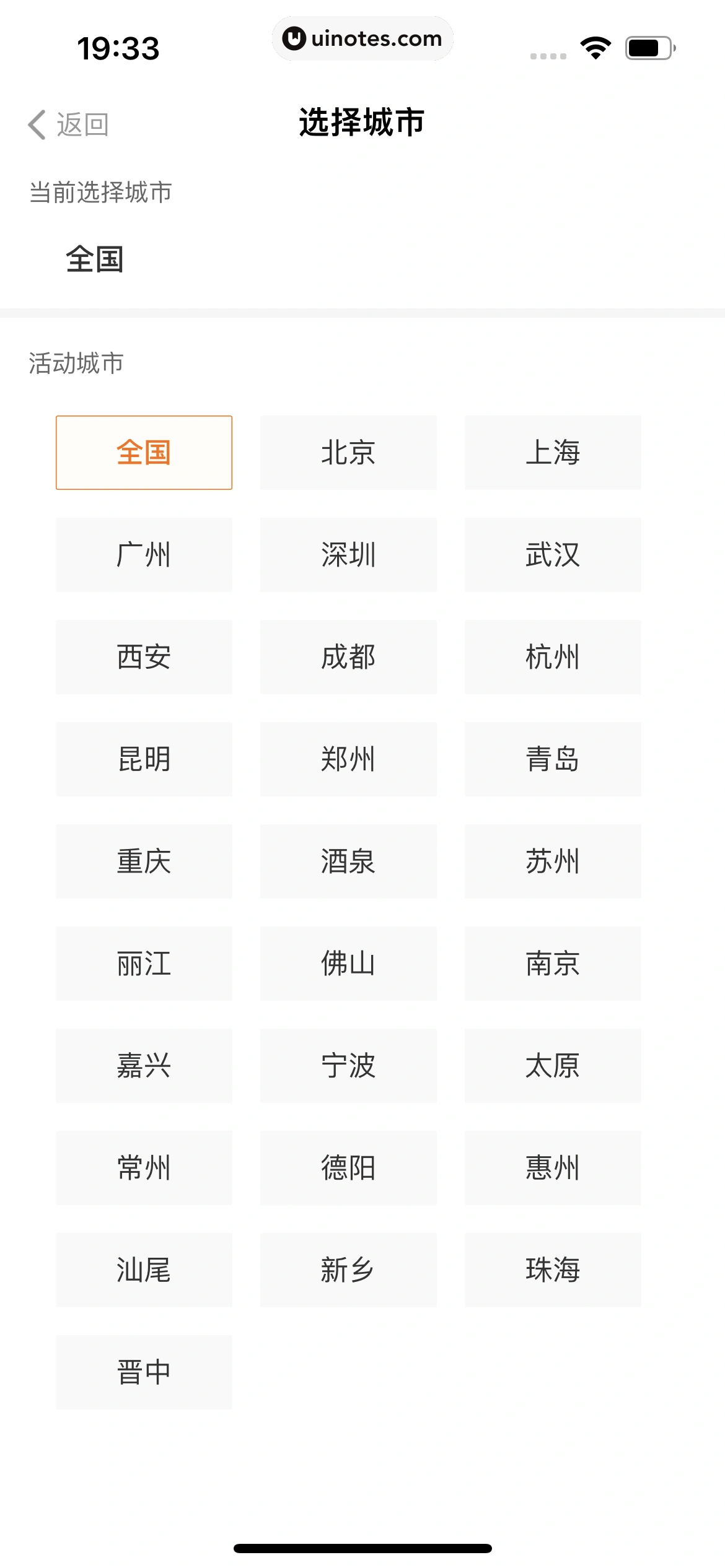Pick the 杭州 city button
The width and height of the screenshot is (725, 1568).
553,658
